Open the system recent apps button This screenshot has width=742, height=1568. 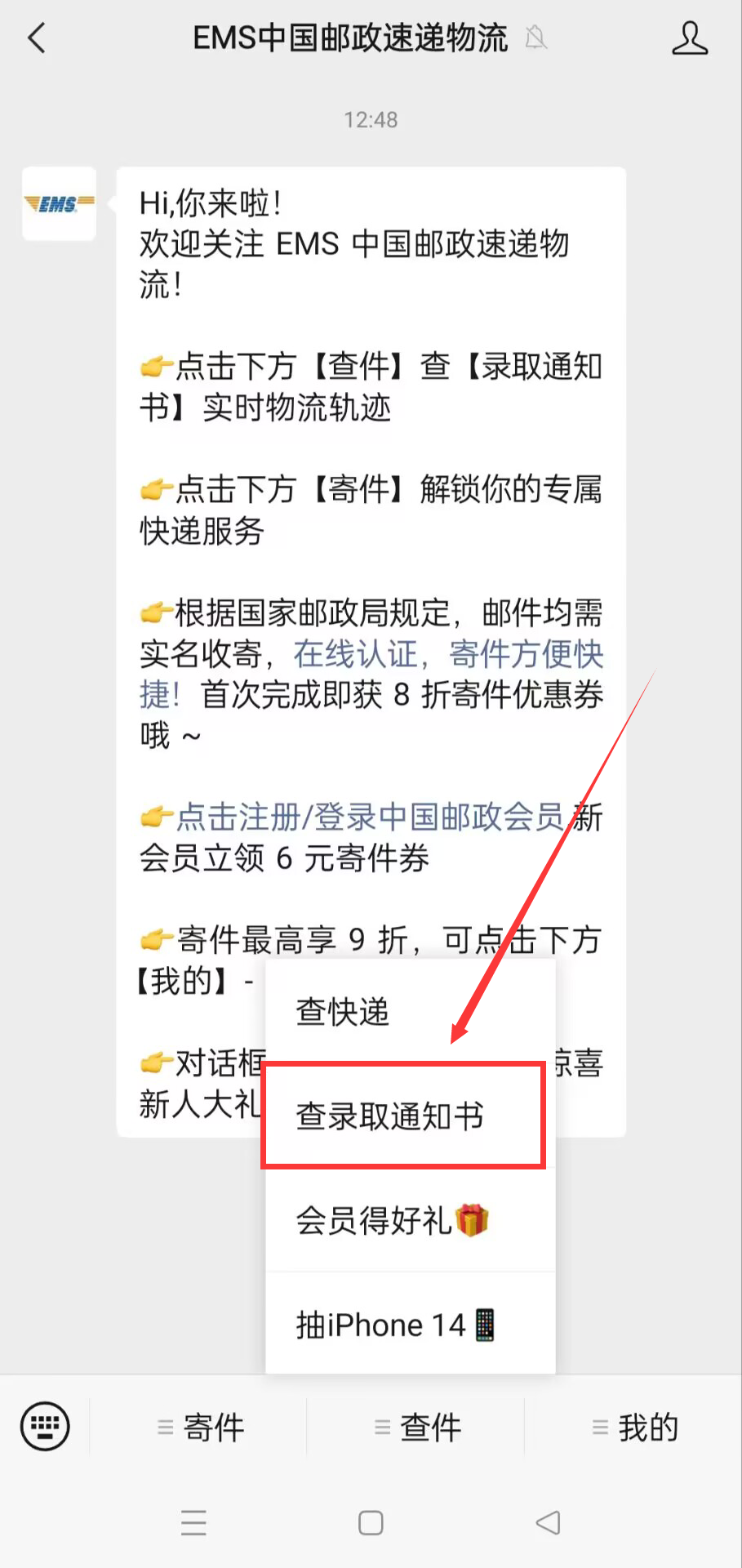coord(193,1523)
